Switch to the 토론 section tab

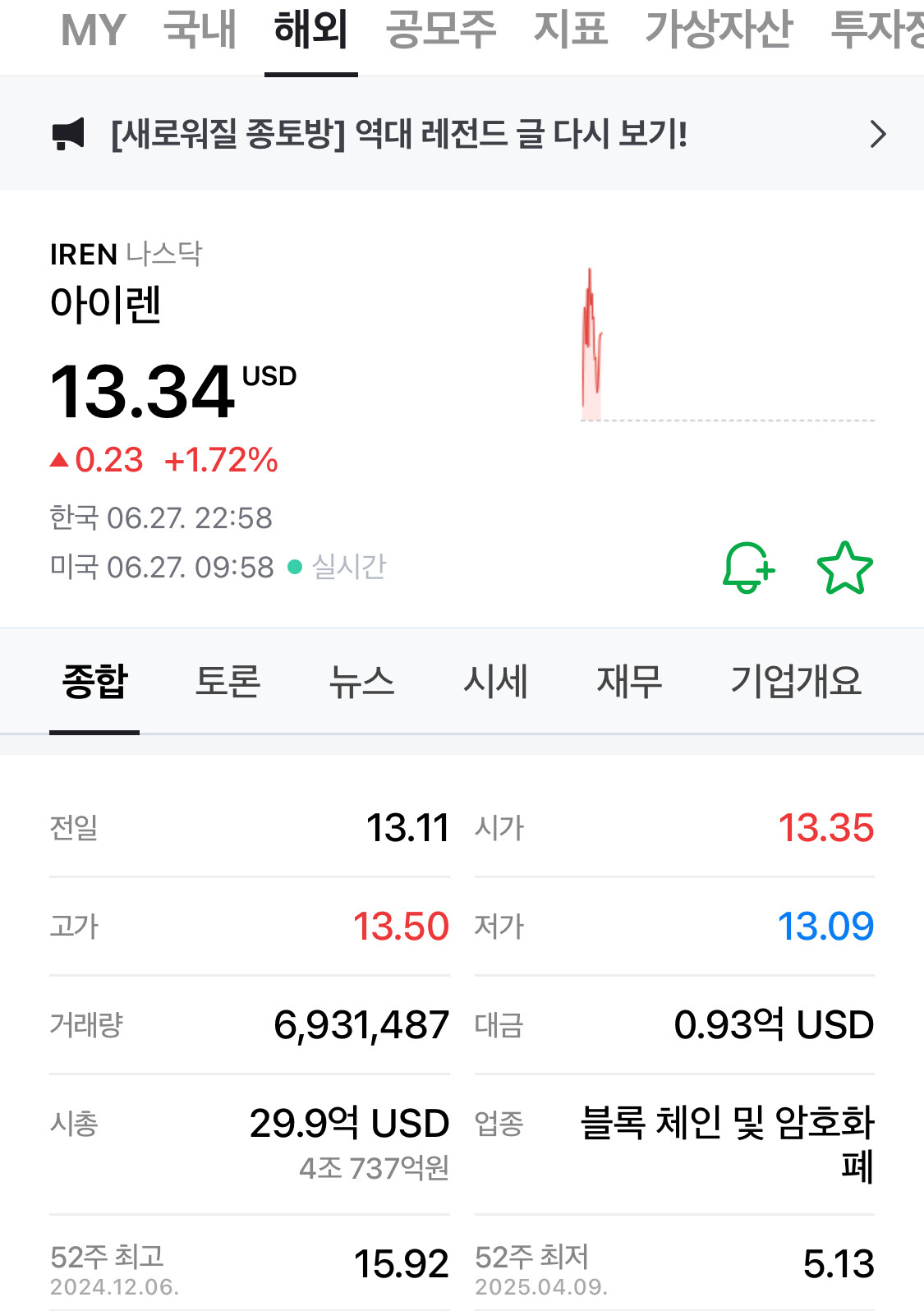coord(228,681)
